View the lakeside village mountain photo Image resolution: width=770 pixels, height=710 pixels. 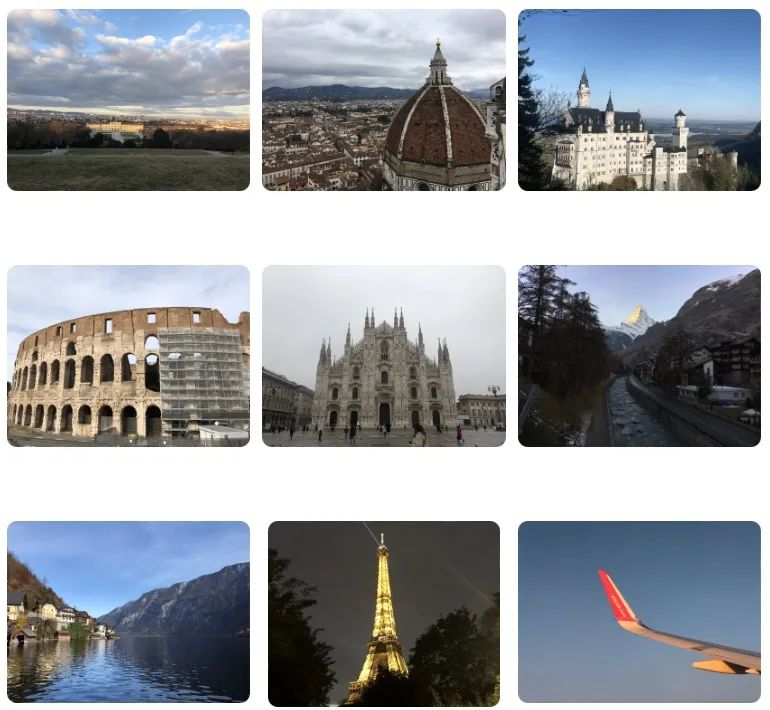tap(128, 612)
